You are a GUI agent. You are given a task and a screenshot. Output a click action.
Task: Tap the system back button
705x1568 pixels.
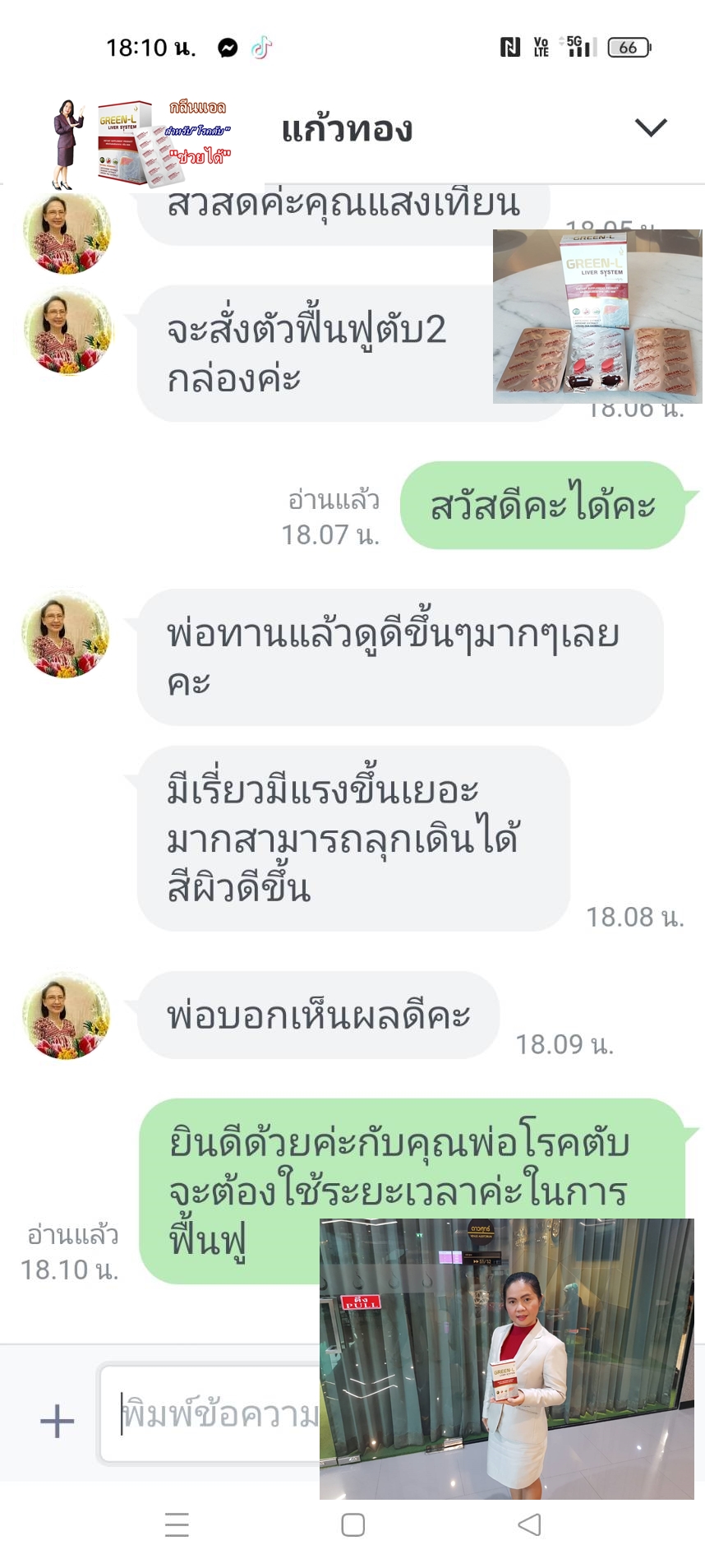pos(530,1524)
